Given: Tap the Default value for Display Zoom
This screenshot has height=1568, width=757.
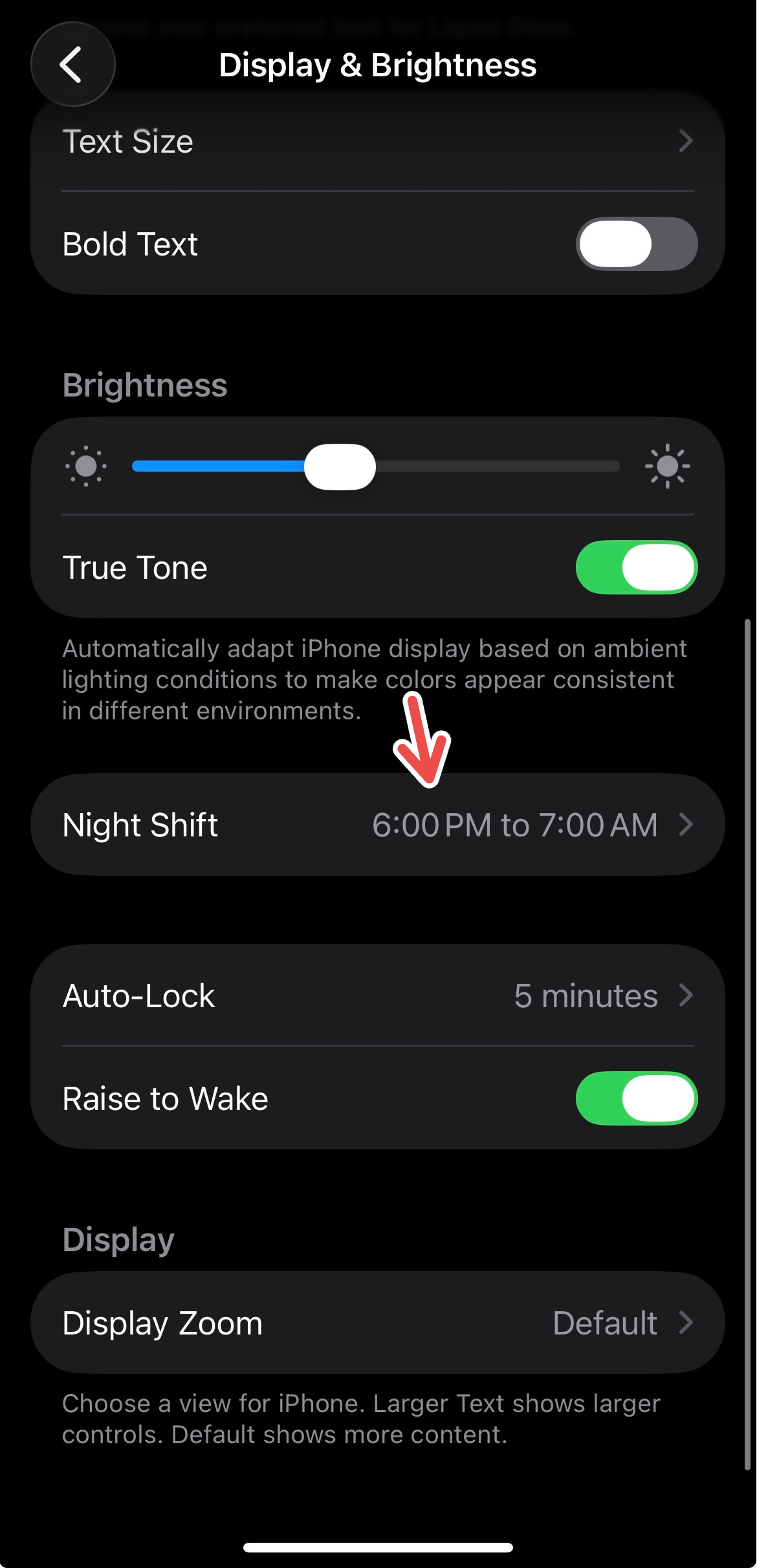Looking at the screenshot, I should tap(605, 1323).
